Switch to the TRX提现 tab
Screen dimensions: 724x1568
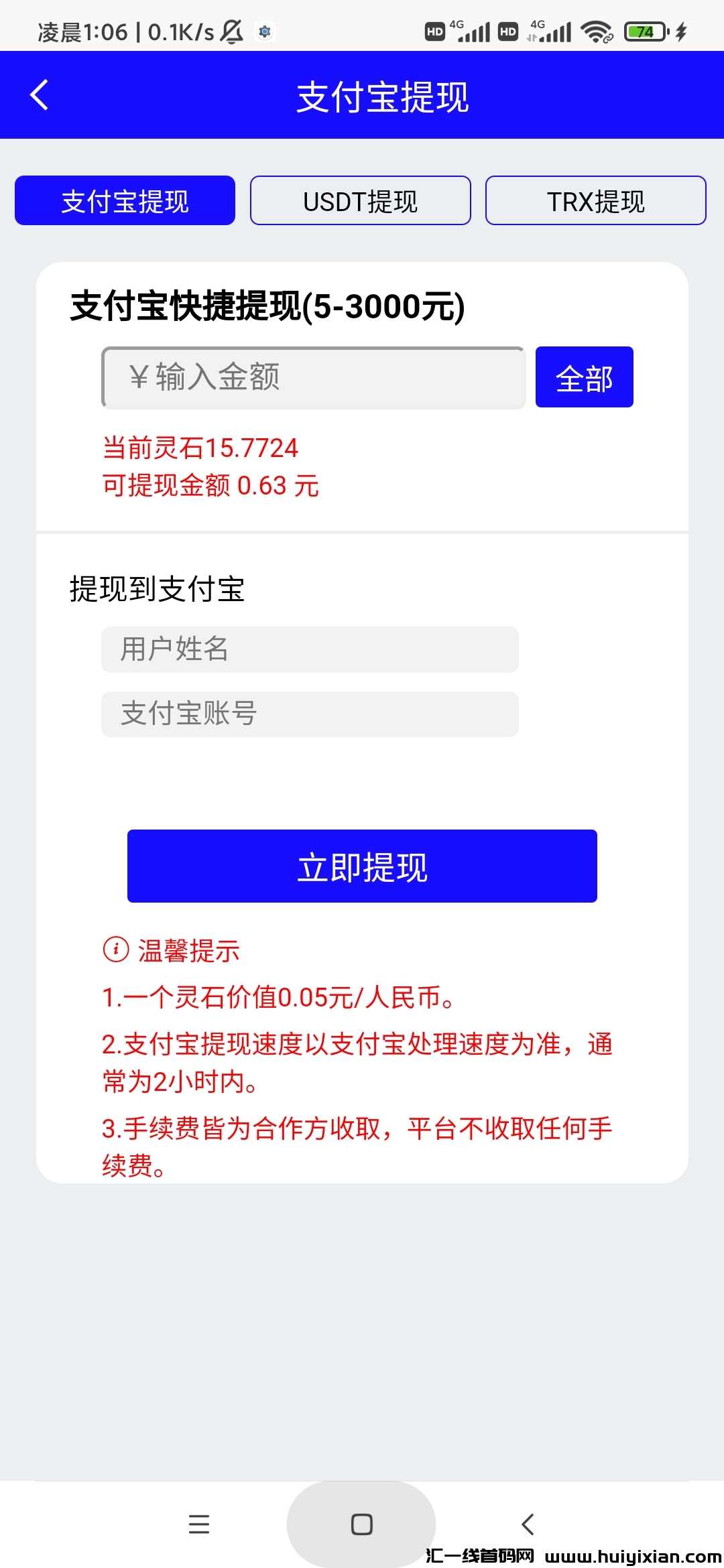pyautogui.click(x=595, y=201)
